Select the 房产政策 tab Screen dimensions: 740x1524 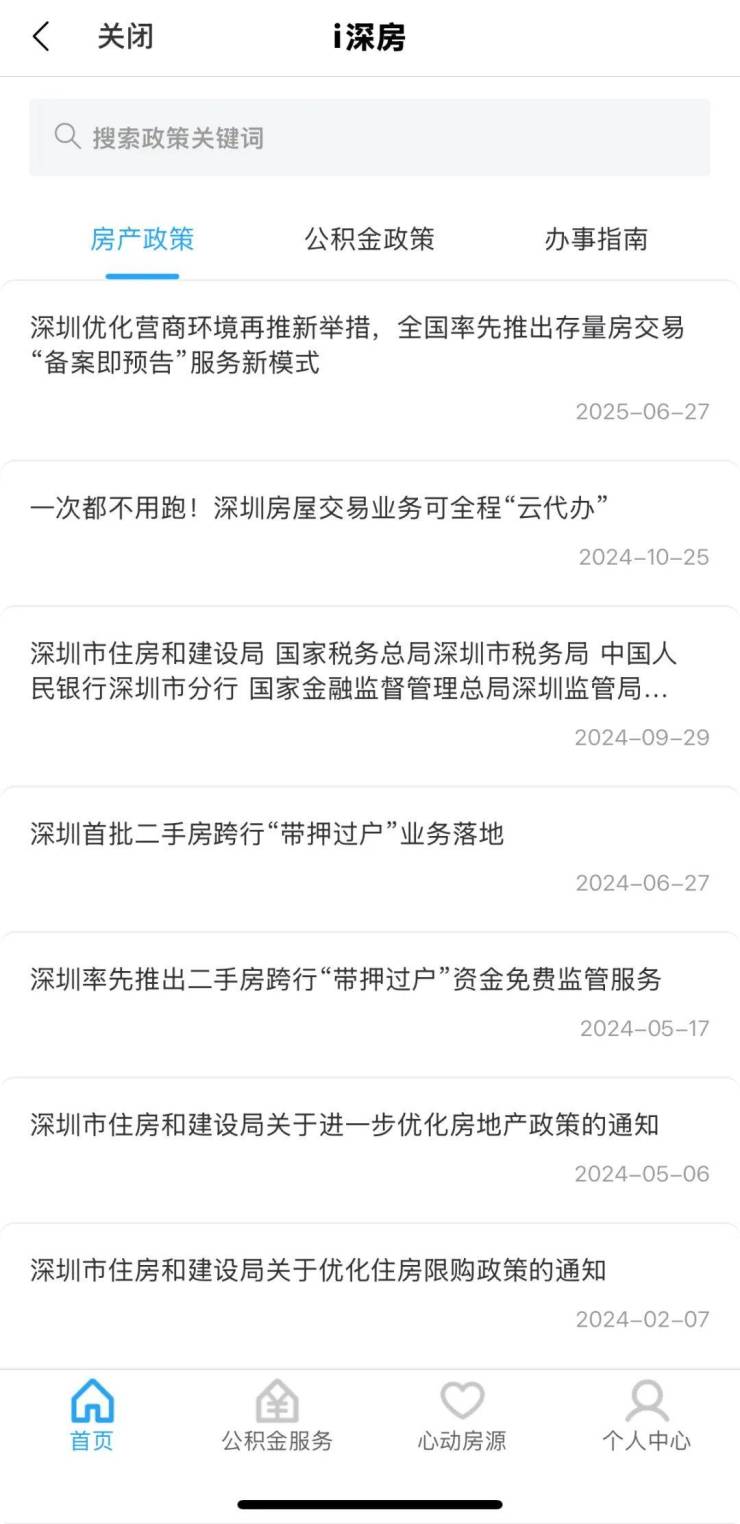point(142,239)
